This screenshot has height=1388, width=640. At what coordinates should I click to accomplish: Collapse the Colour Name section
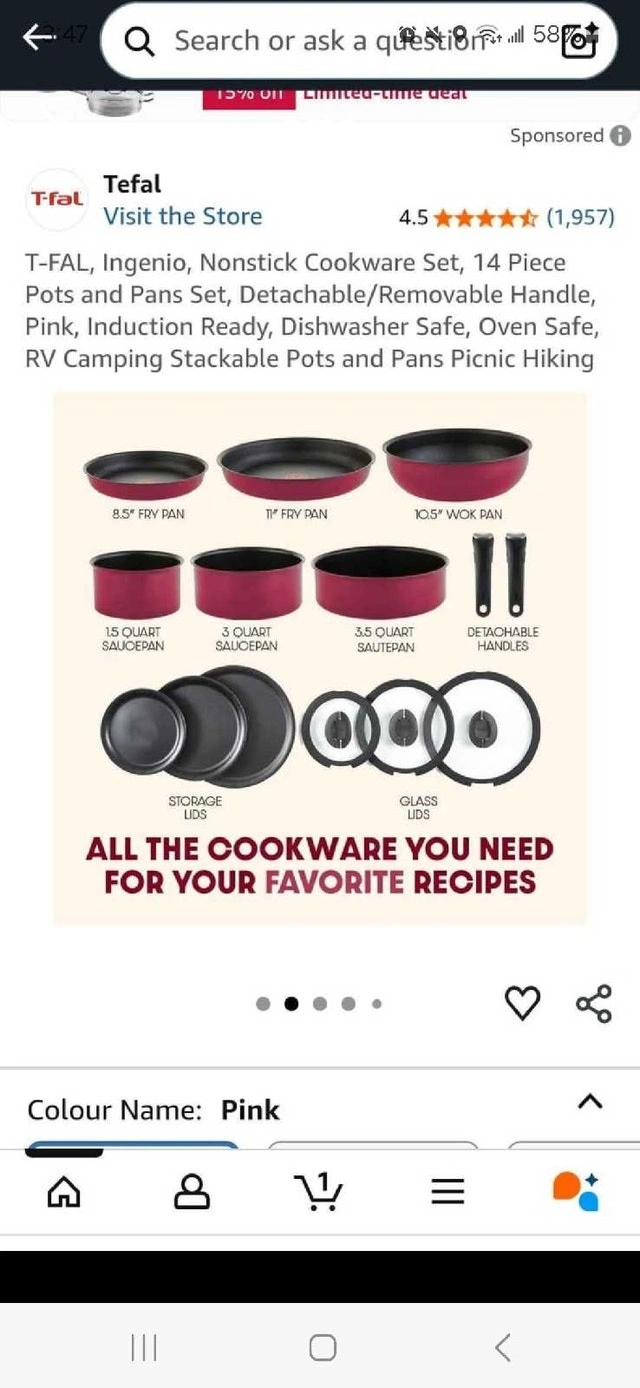pos(590,1101)
